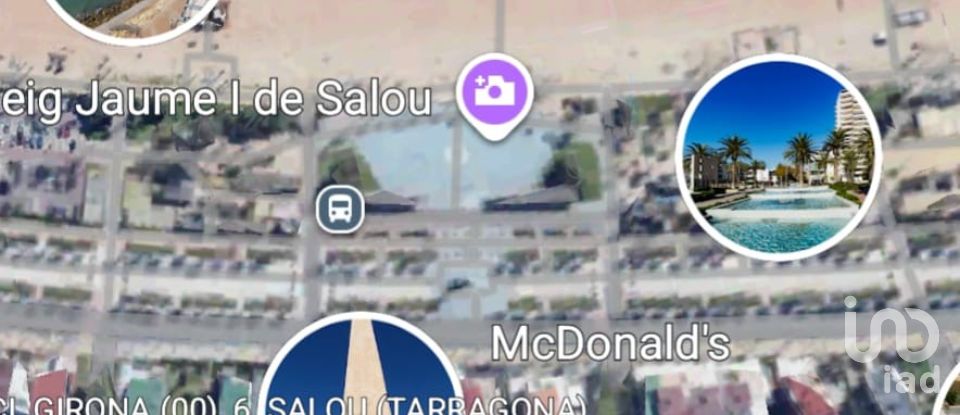
Task: Select the bus stop marker
Action: 340,209
